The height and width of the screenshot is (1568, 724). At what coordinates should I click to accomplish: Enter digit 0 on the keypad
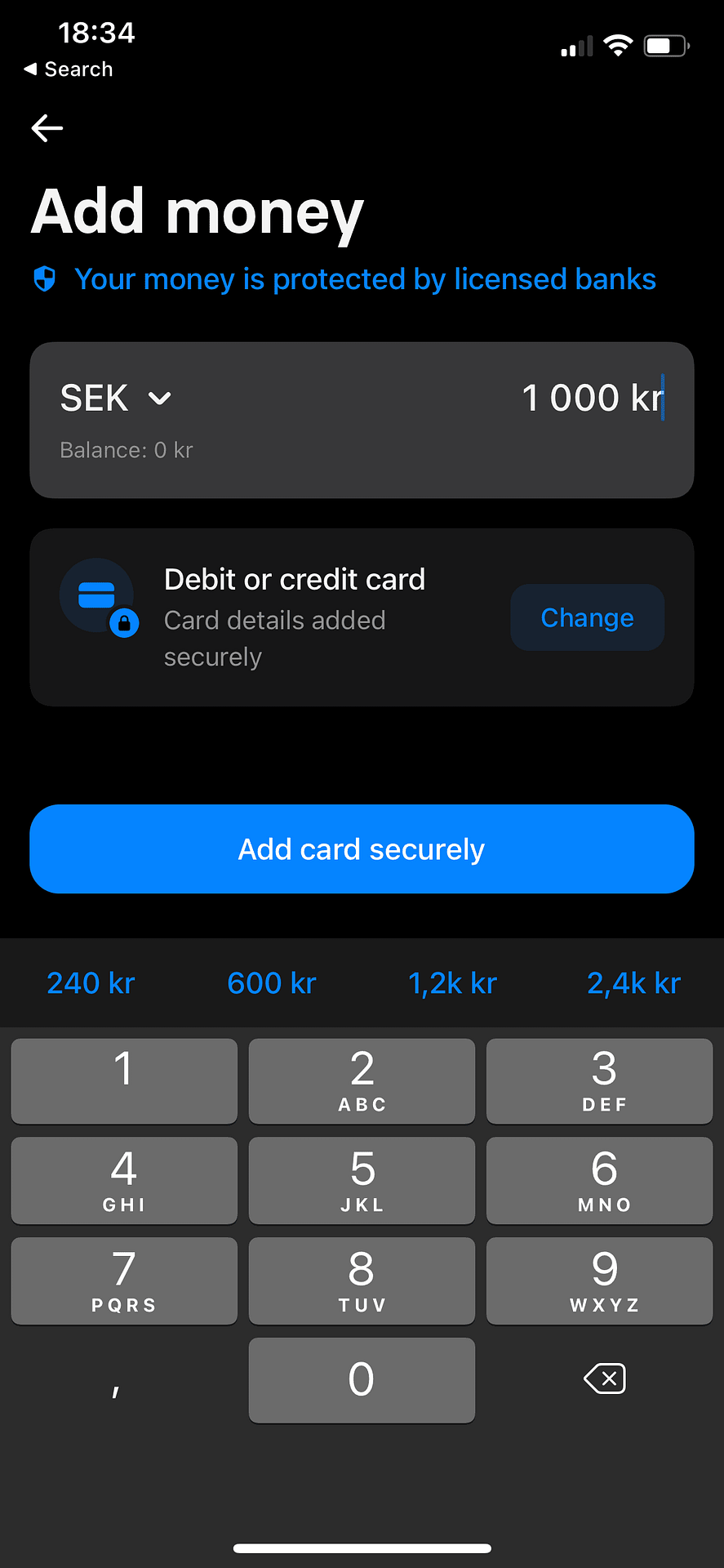pyautogui.click(x=362, y=1380)
